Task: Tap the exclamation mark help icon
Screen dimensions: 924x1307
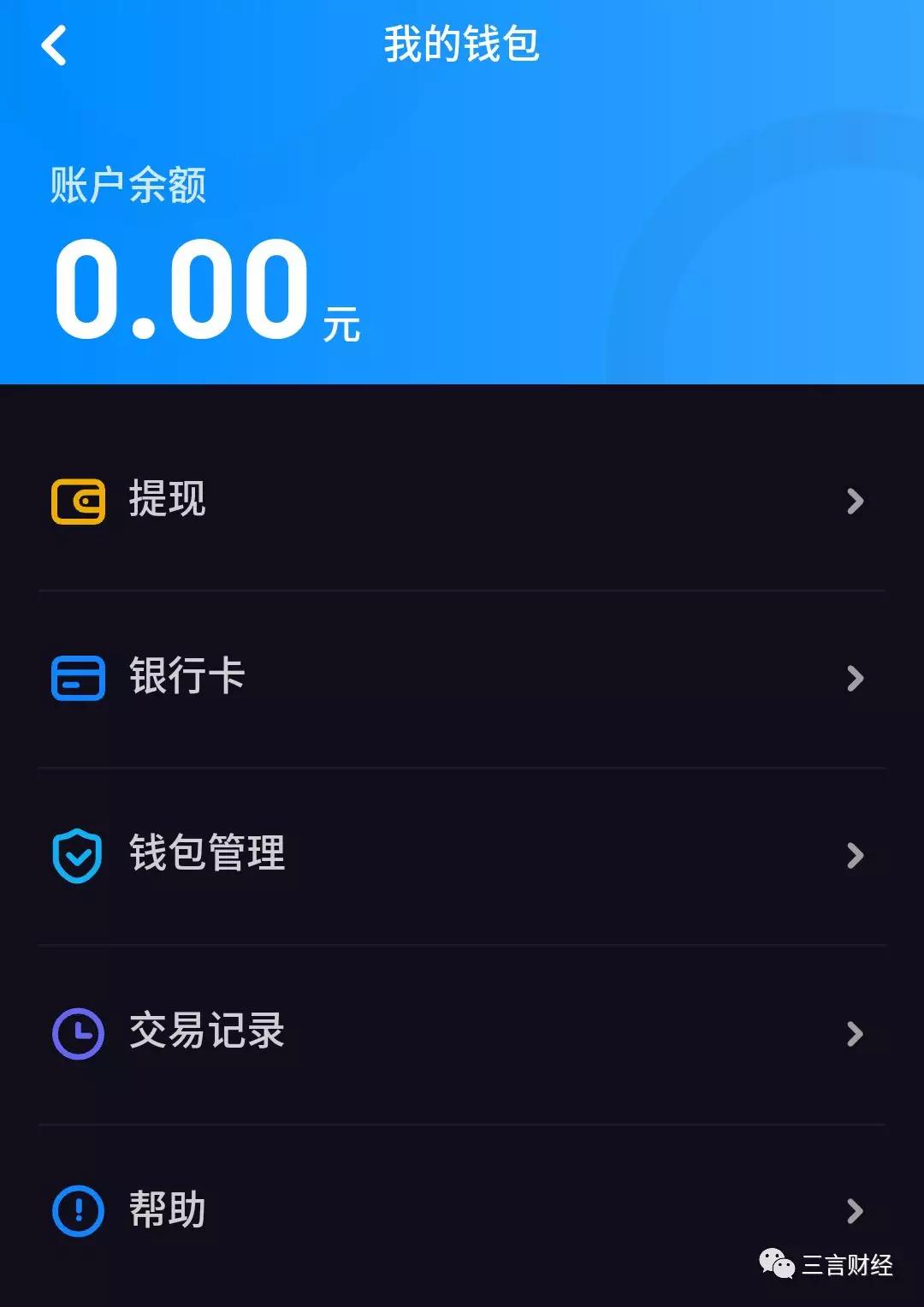Action: [78, 1209]
